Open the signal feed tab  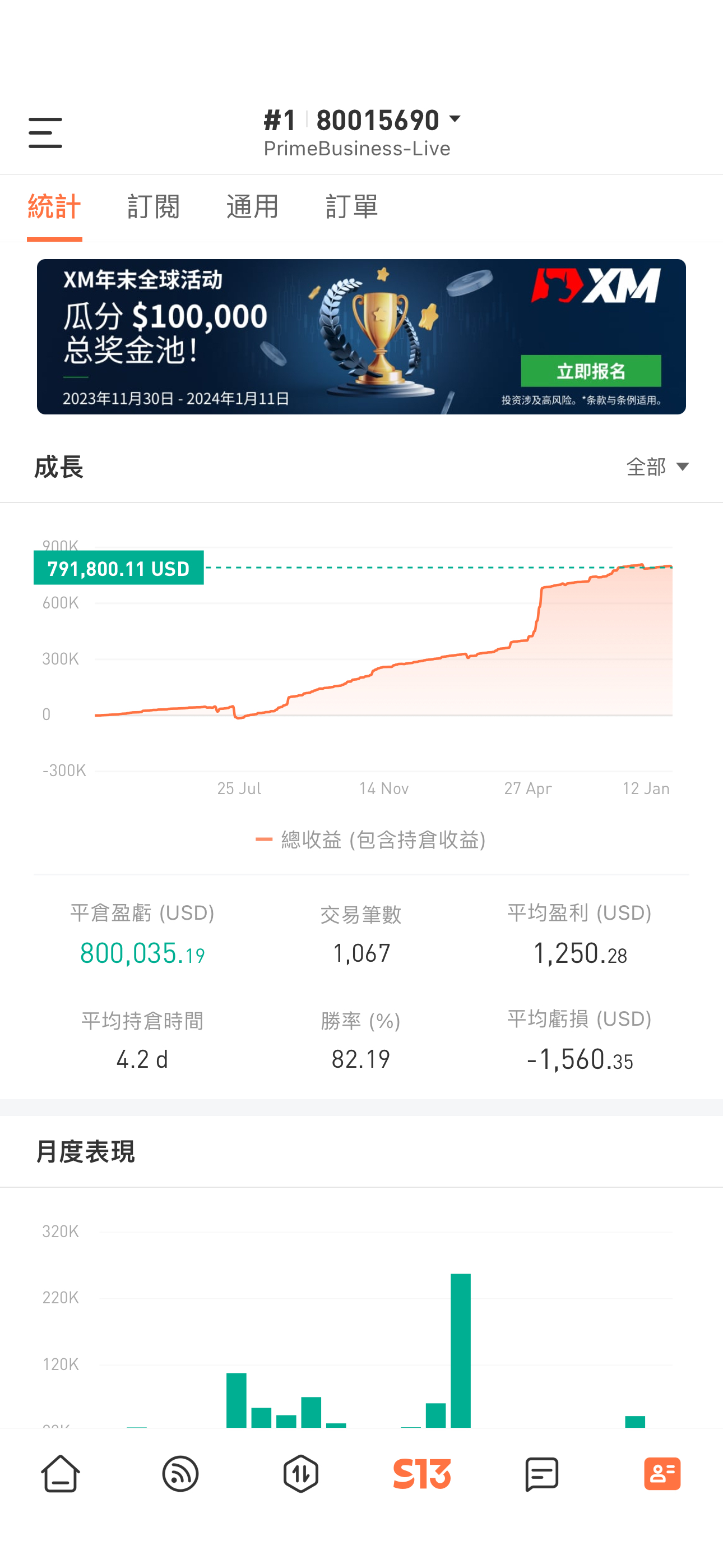(x=180, y=1474)
